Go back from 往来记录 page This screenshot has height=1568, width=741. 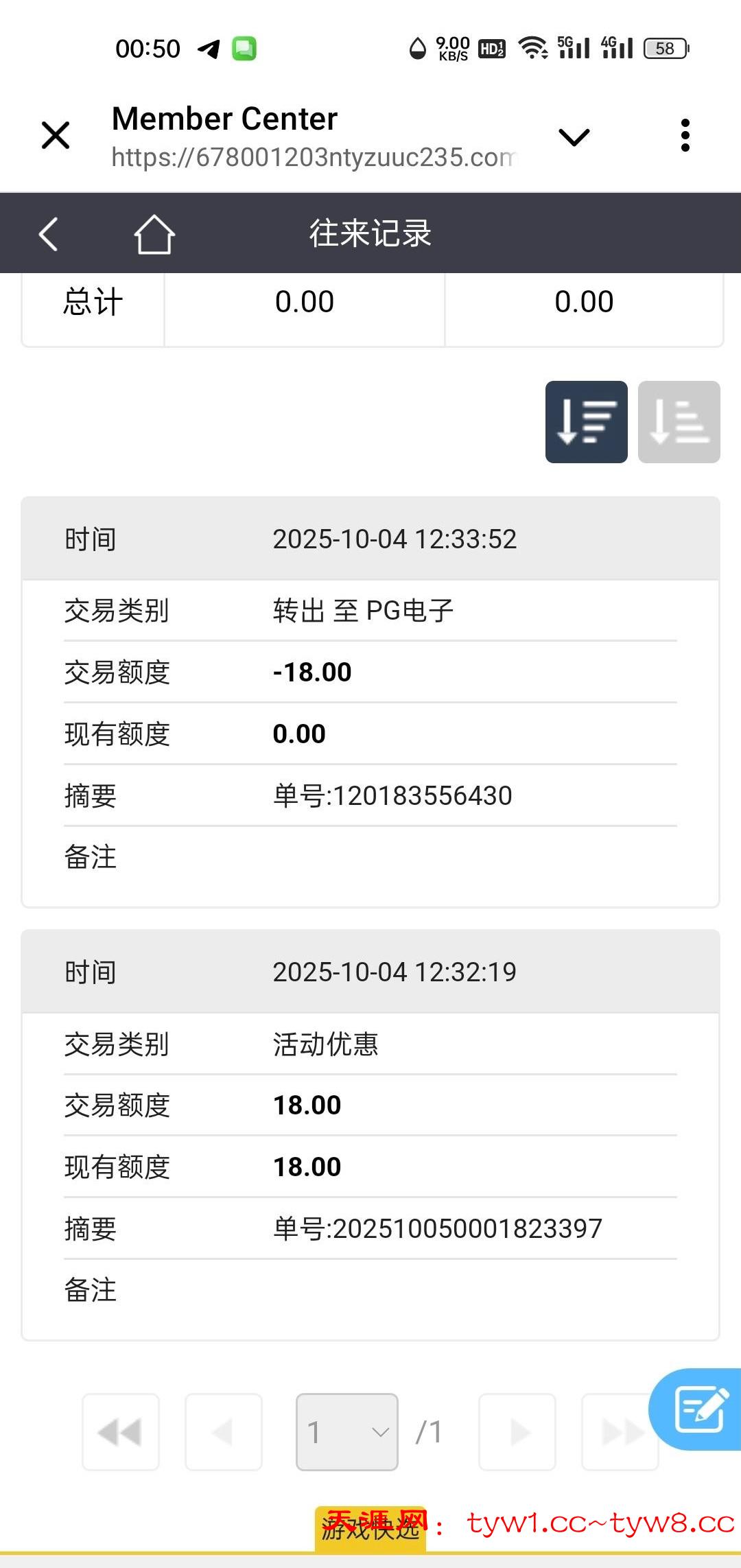48,234
